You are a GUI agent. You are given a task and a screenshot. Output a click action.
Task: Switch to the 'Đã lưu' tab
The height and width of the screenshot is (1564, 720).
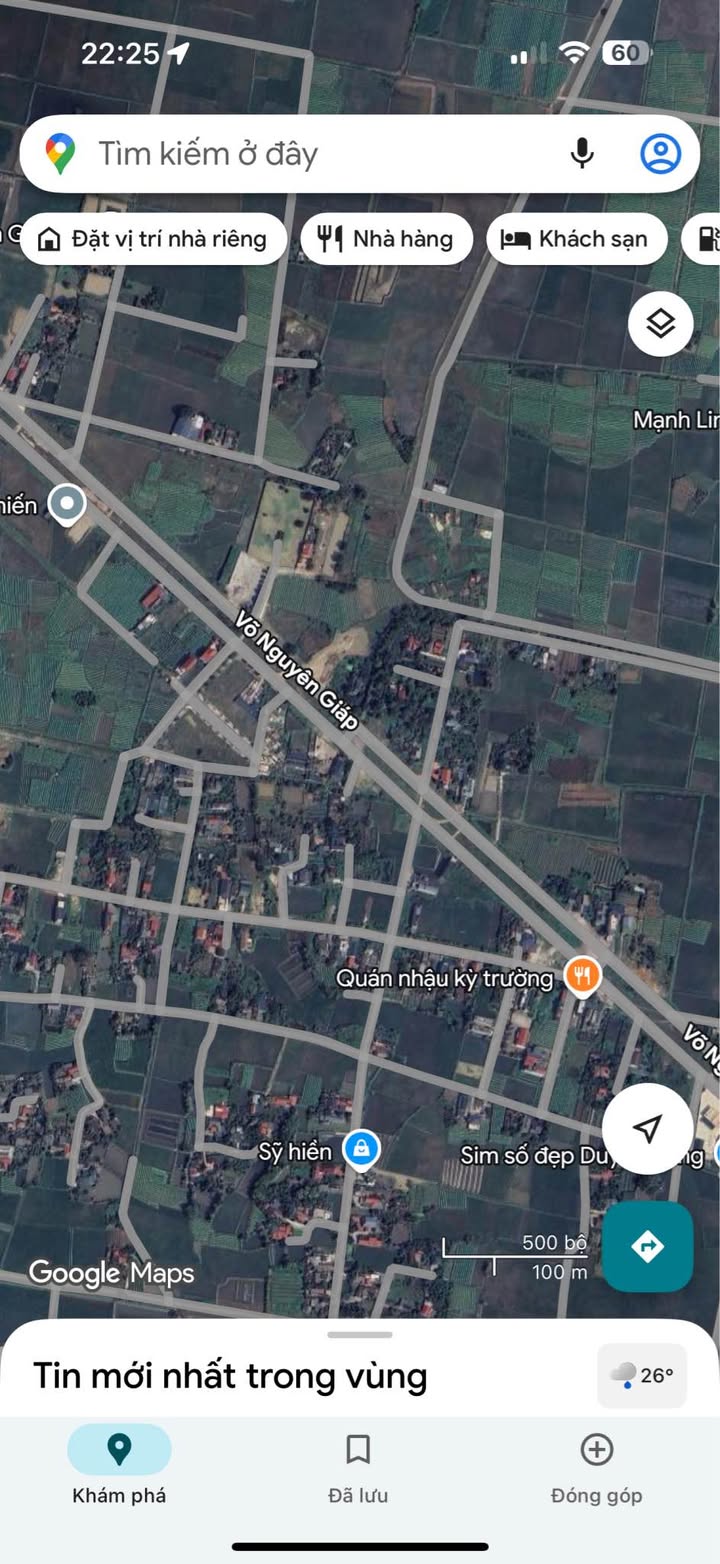(x=358, y=1464)
